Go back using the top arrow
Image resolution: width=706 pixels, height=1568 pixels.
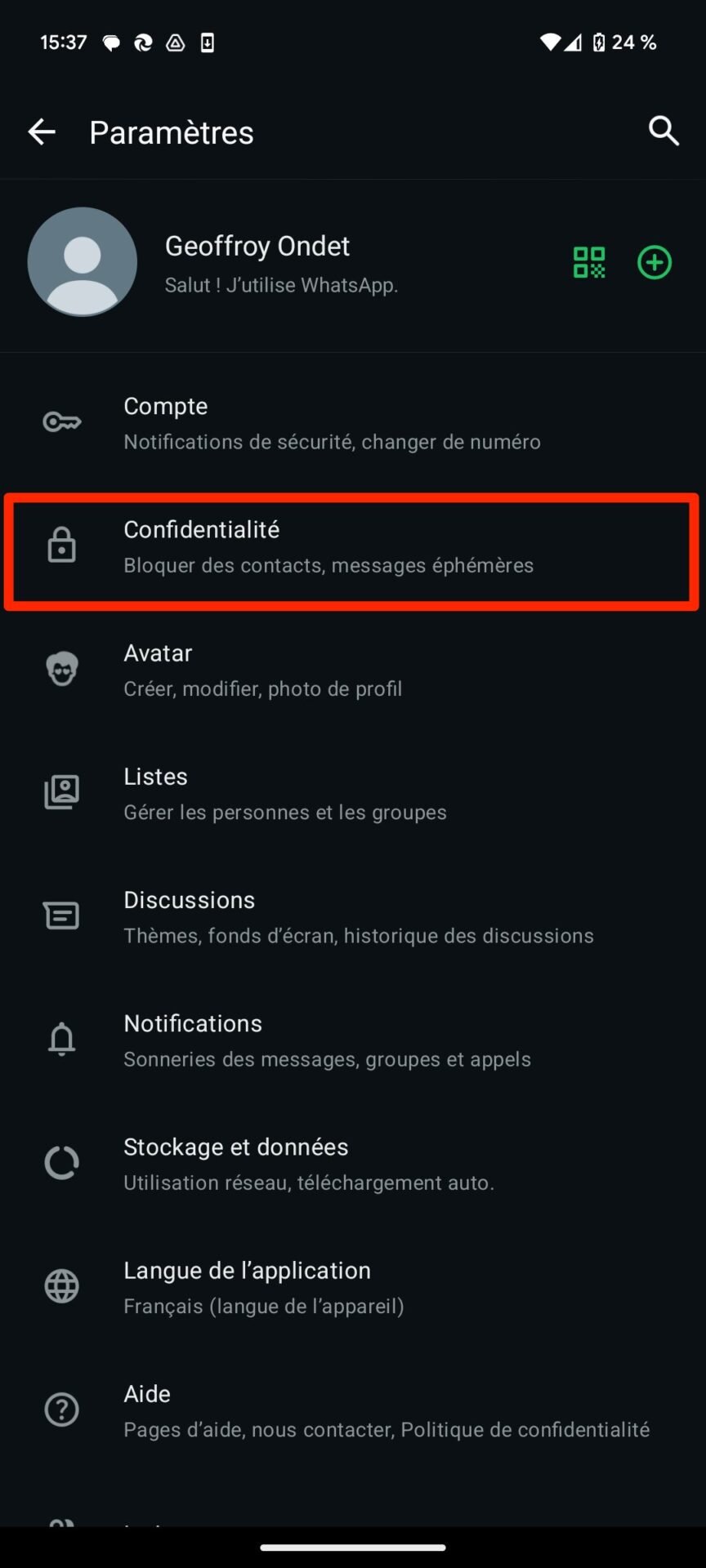click(42, 131)
